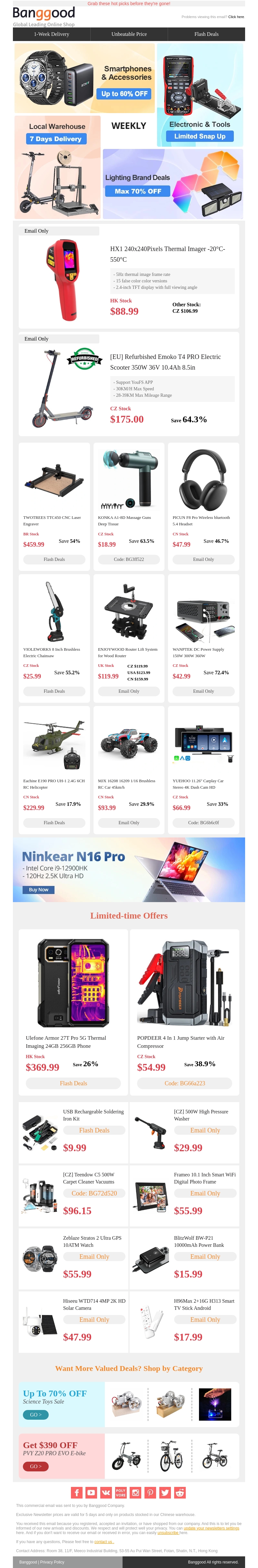Image resolution: width=258 pixels, height=1568 pixels.
Task: Tap GO on the Science Toys Sale banner
Action: (x=35, y=1415)
